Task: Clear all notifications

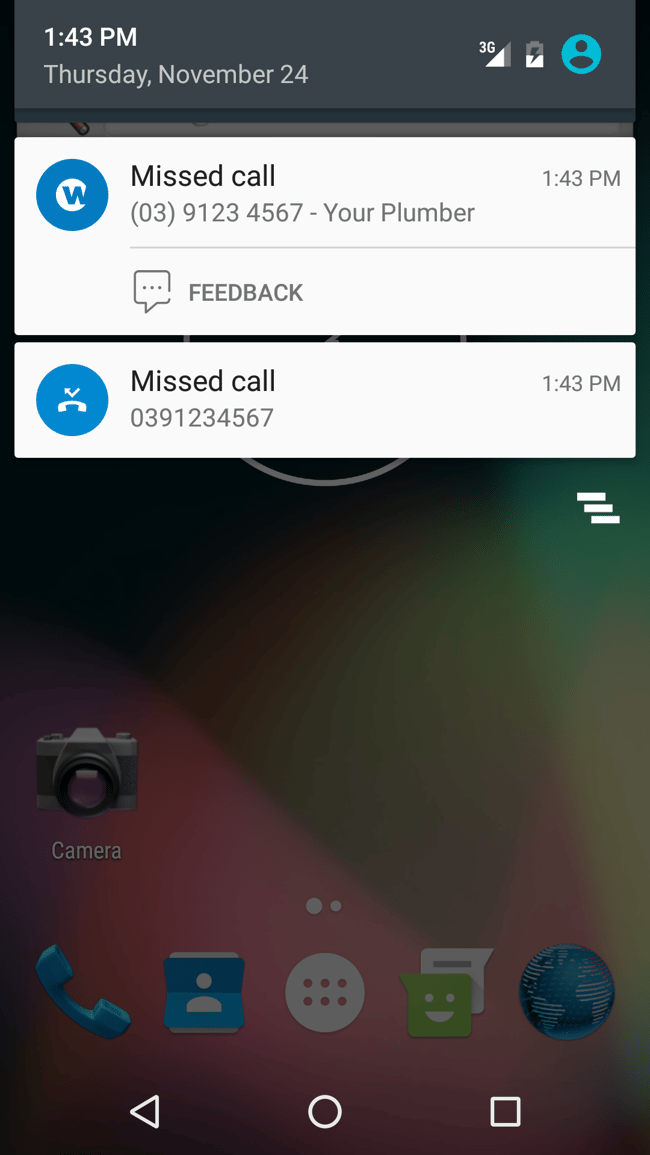Action: (x=598, y=508)
